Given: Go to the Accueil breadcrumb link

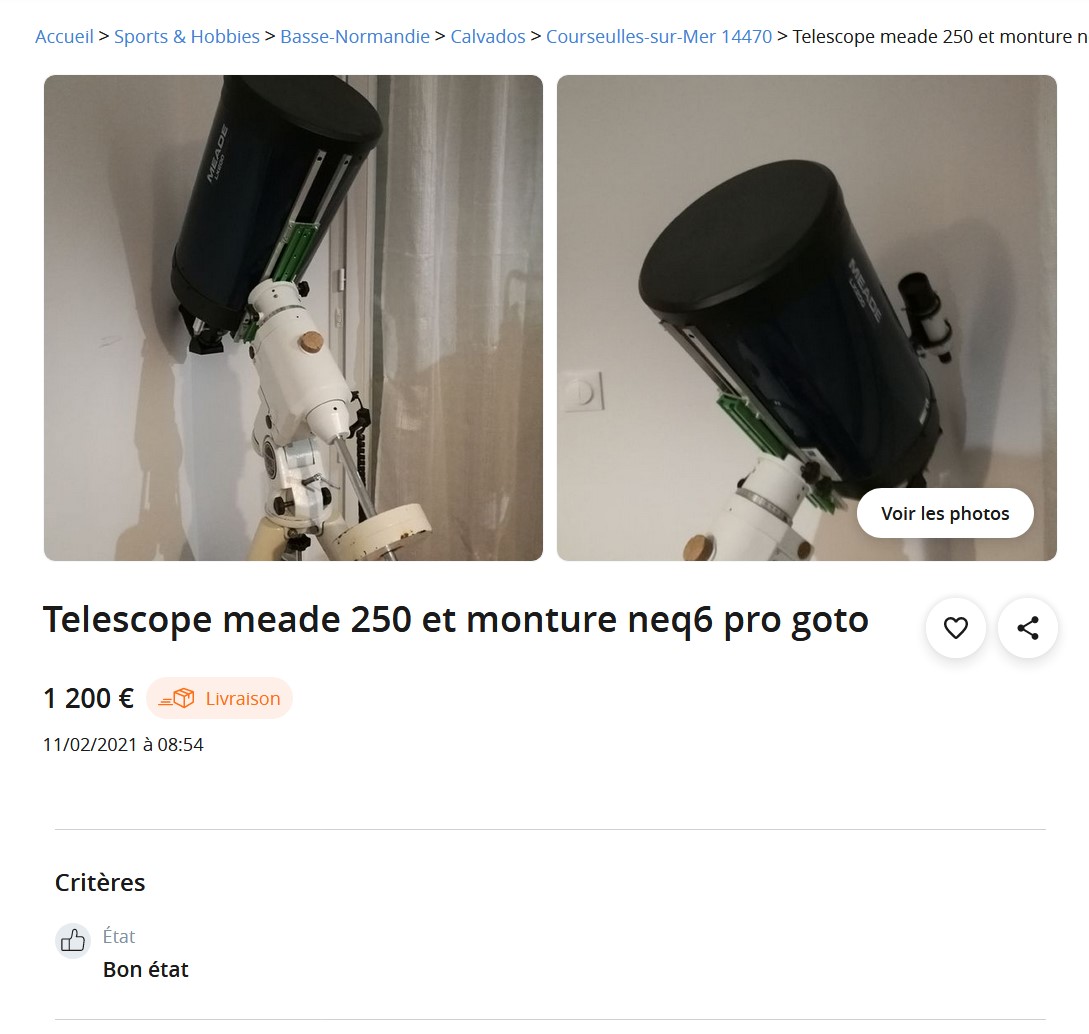Looking at the screenshot, I should [64, 37].
